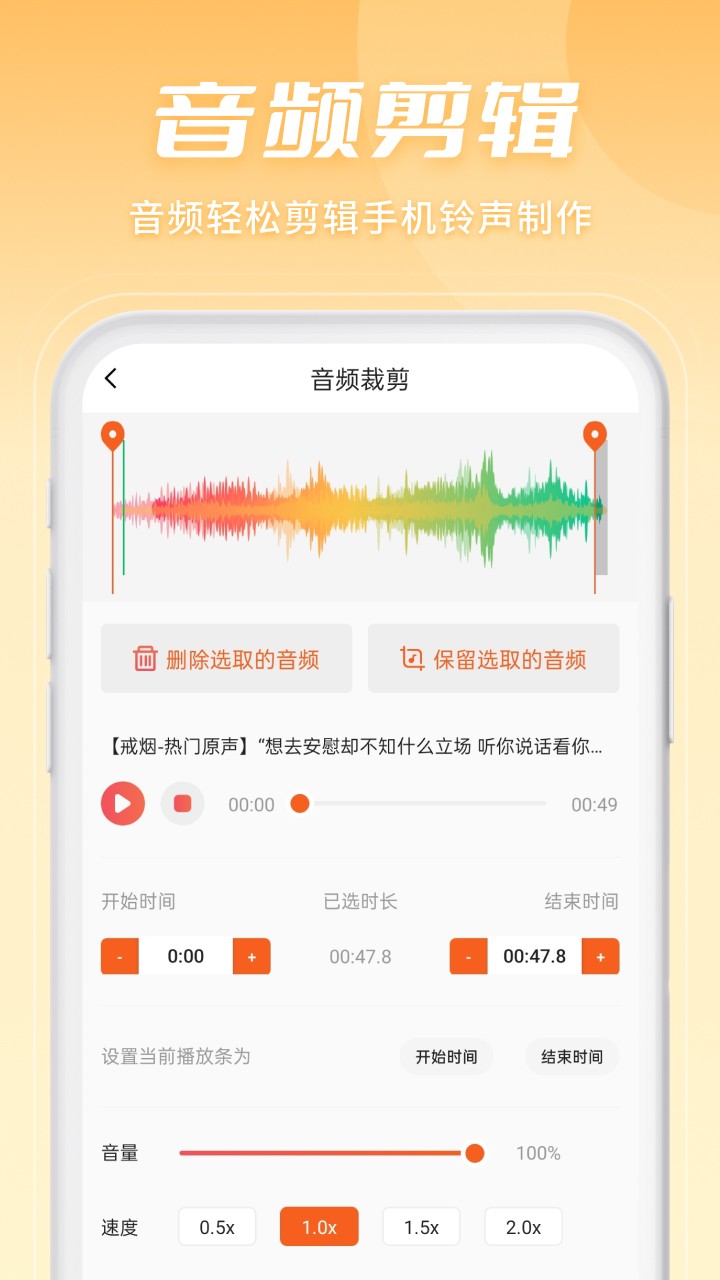Select the trash icon to delete selected audio
The width and height of the screenshot is (720, 1280).
tap(142, 658)
